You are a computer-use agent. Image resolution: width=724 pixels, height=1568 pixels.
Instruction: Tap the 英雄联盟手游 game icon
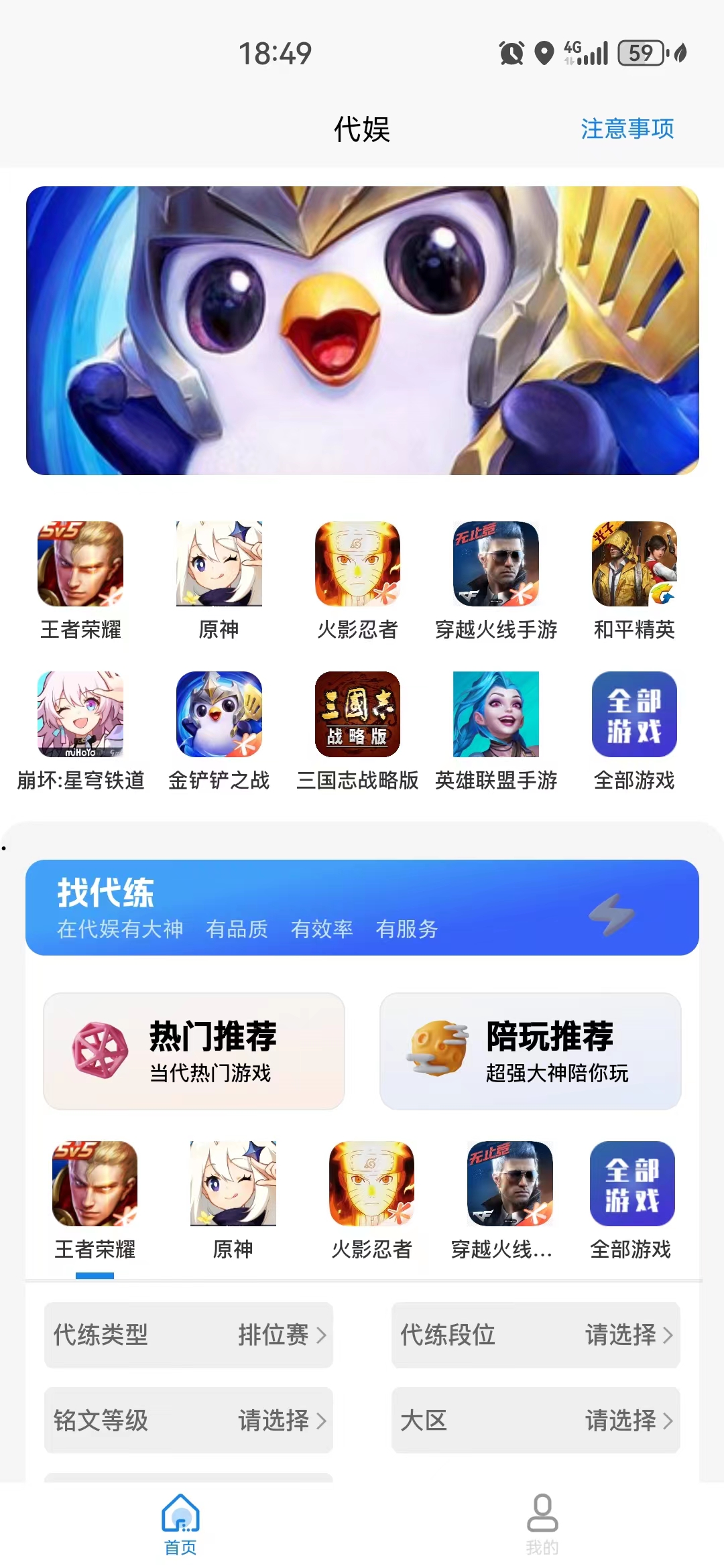(496, 716)
